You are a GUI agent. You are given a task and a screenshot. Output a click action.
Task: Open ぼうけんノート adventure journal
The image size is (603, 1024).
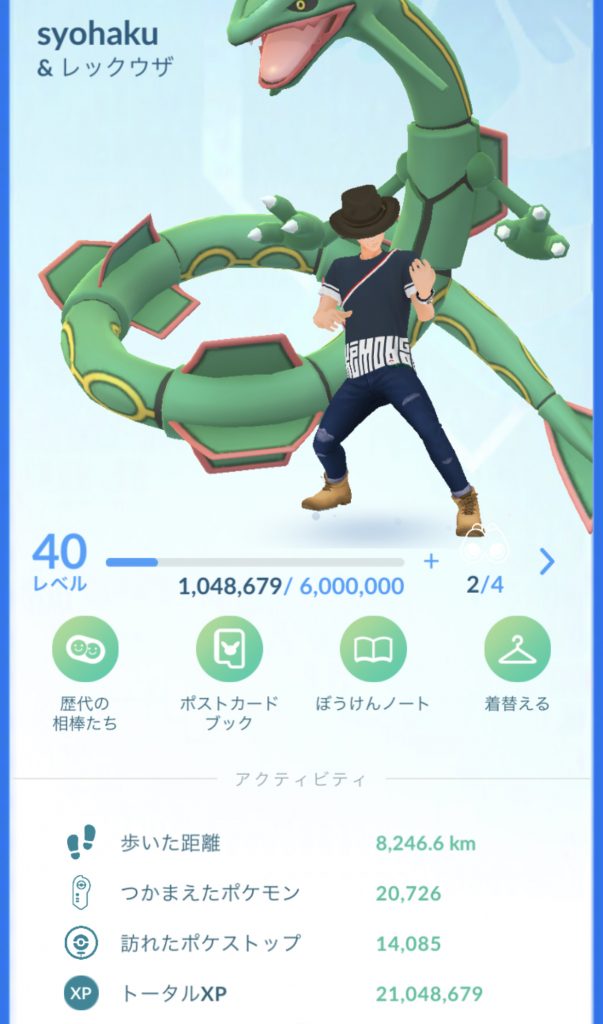tap(373, 650)
